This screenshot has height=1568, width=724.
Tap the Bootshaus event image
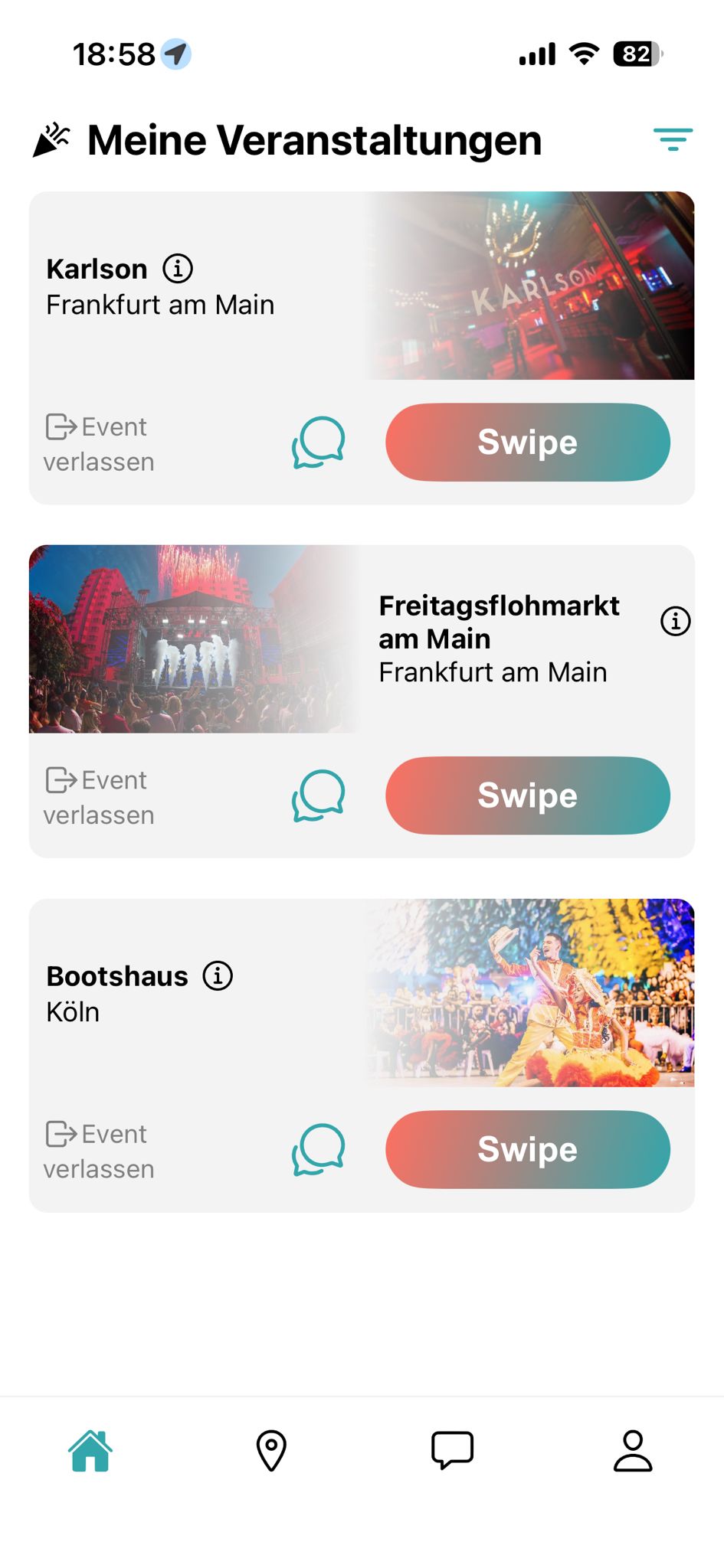click(529, 994)
